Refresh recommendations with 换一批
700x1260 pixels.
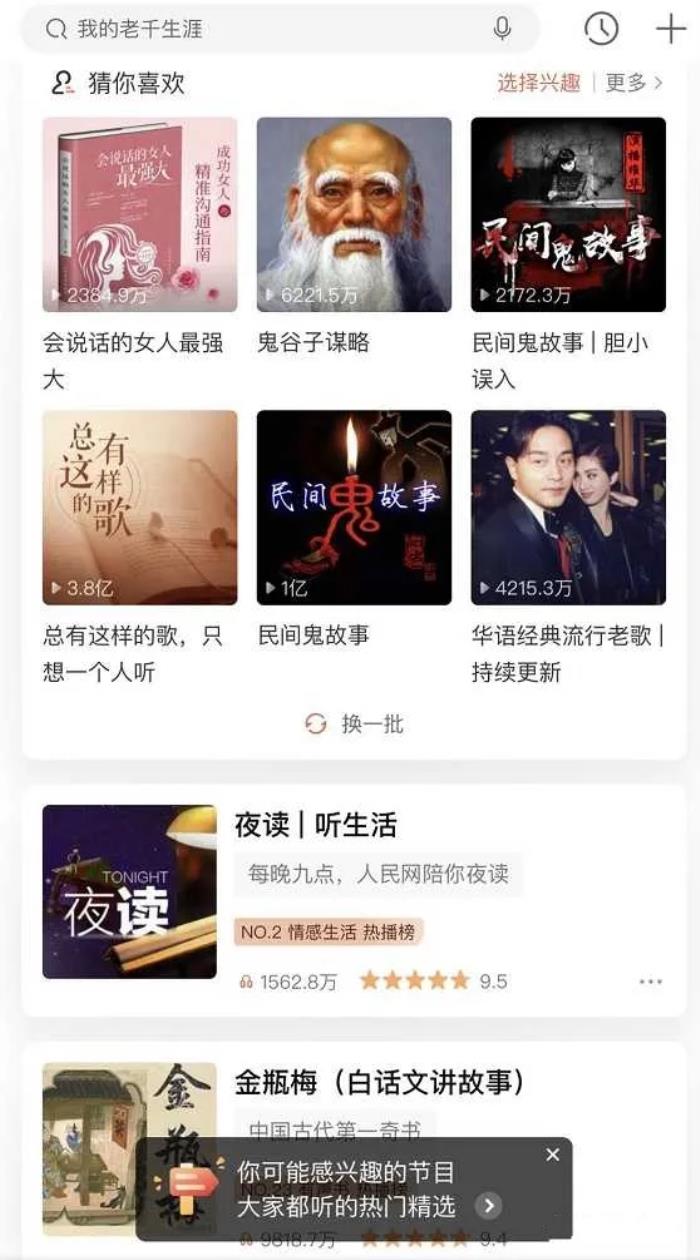(x=355, y=724)
